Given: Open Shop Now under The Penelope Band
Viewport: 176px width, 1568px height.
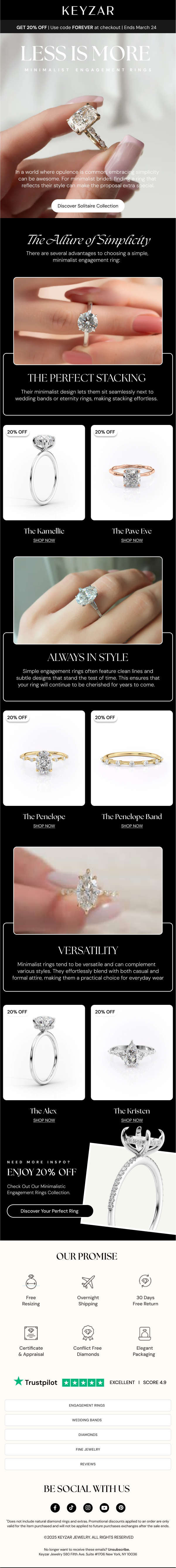Looking at the screenshot, I should pyautogui.click(x=132, y=826).
